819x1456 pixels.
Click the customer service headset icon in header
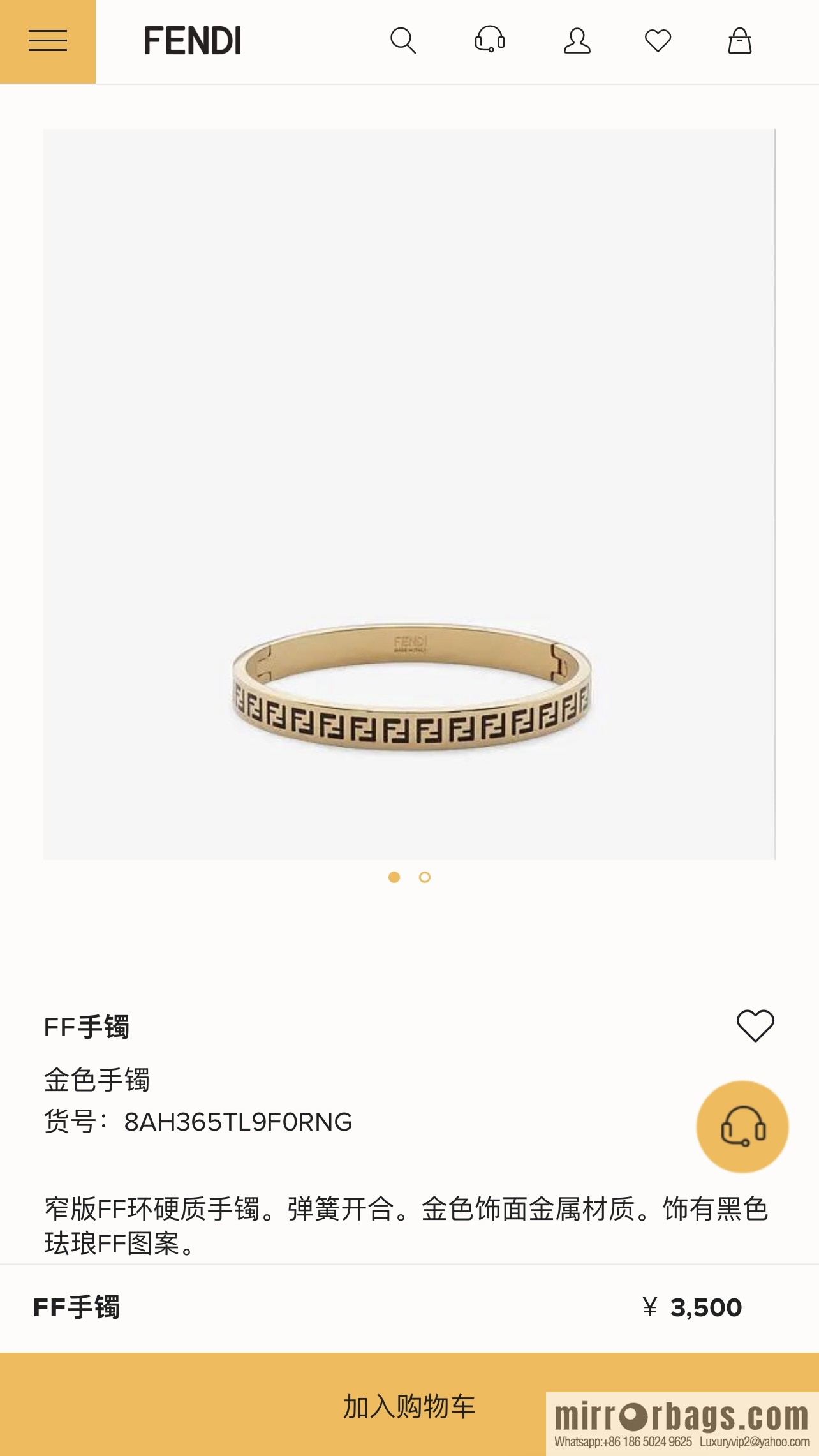488,40
